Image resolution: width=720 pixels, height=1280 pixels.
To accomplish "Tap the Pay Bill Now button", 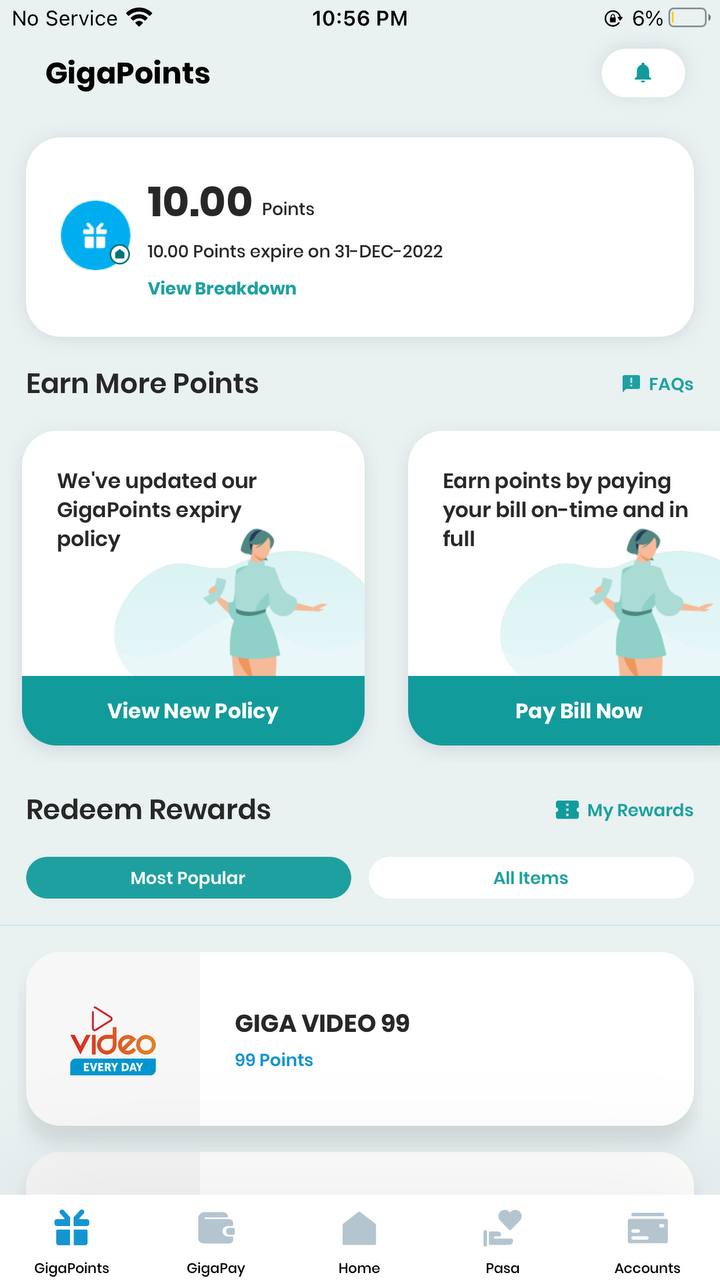I will (578, 711).
